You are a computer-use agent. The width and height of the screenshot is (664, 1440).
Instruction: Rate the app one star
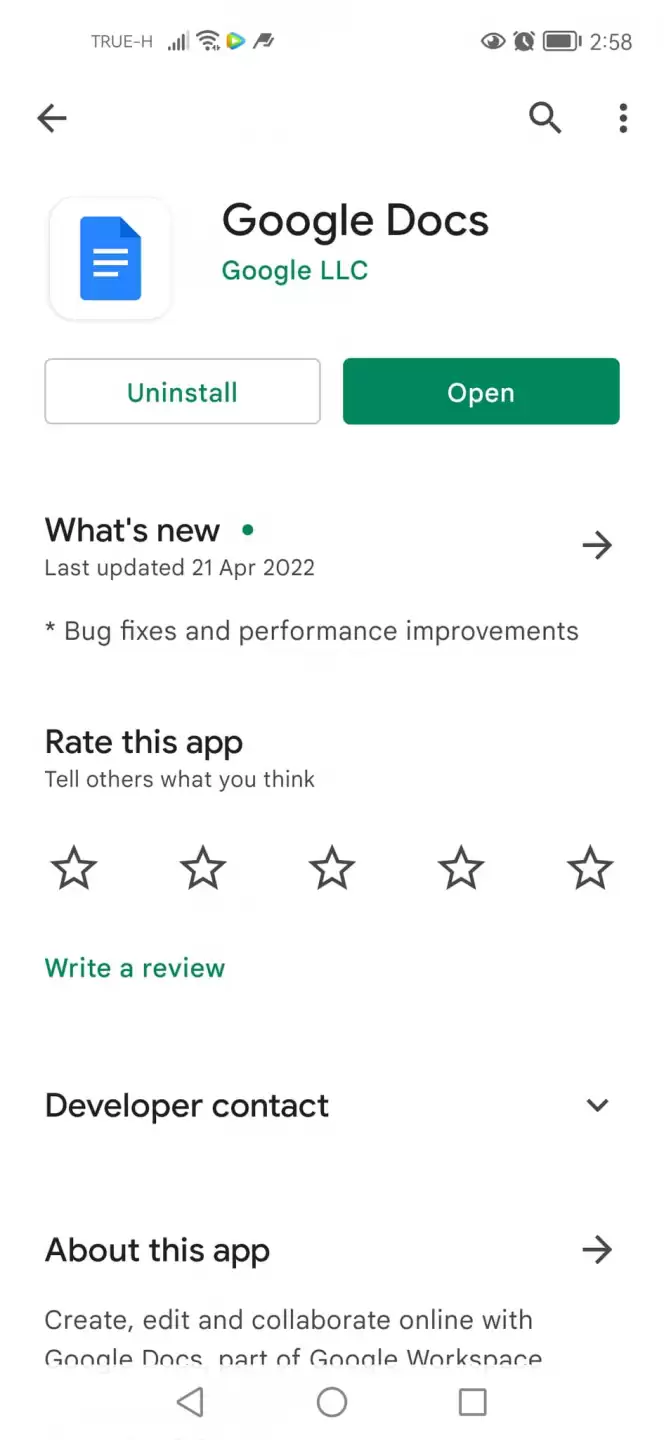(74, 867)
